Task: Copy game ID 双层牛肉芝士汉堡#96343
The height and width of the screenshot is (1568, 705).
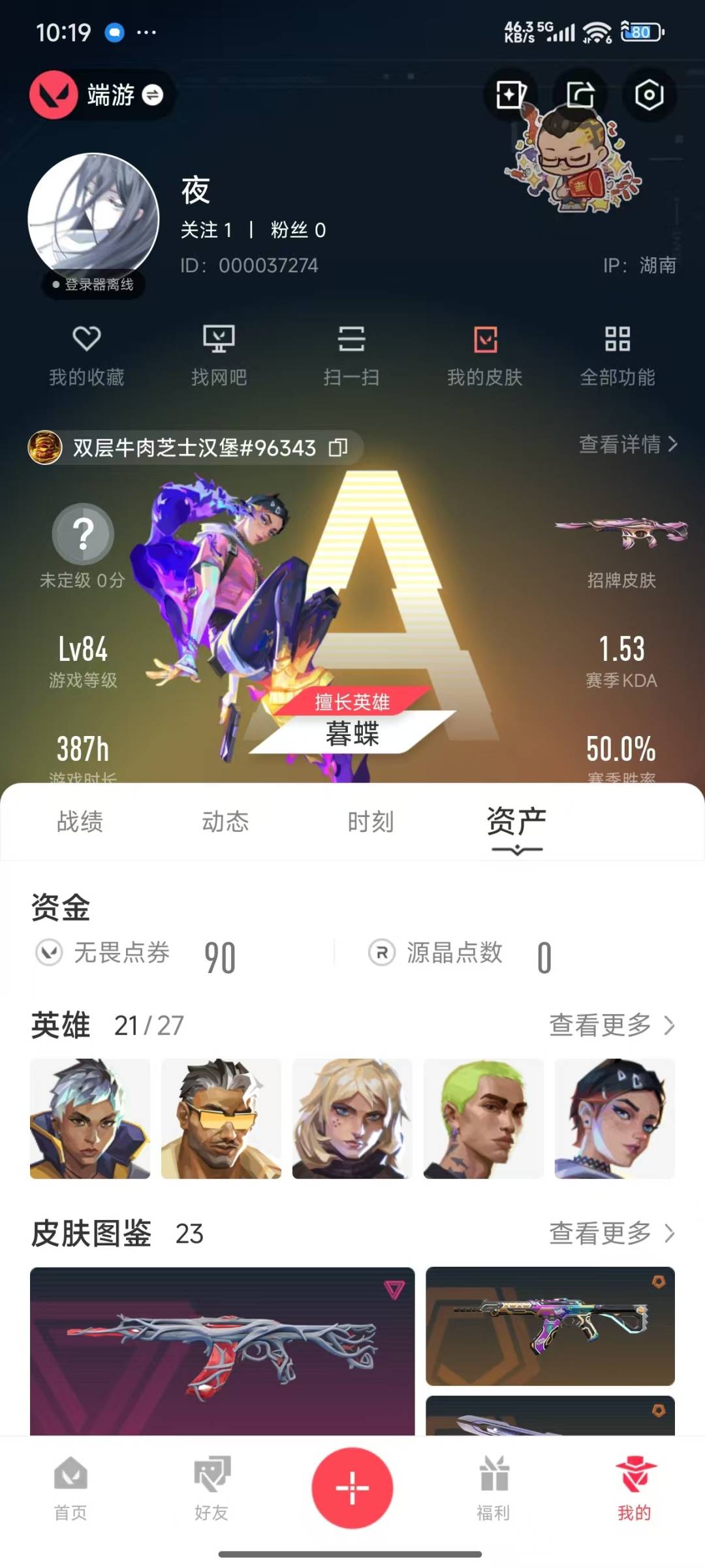Action: pyautogui.click(x=338, y=447)
